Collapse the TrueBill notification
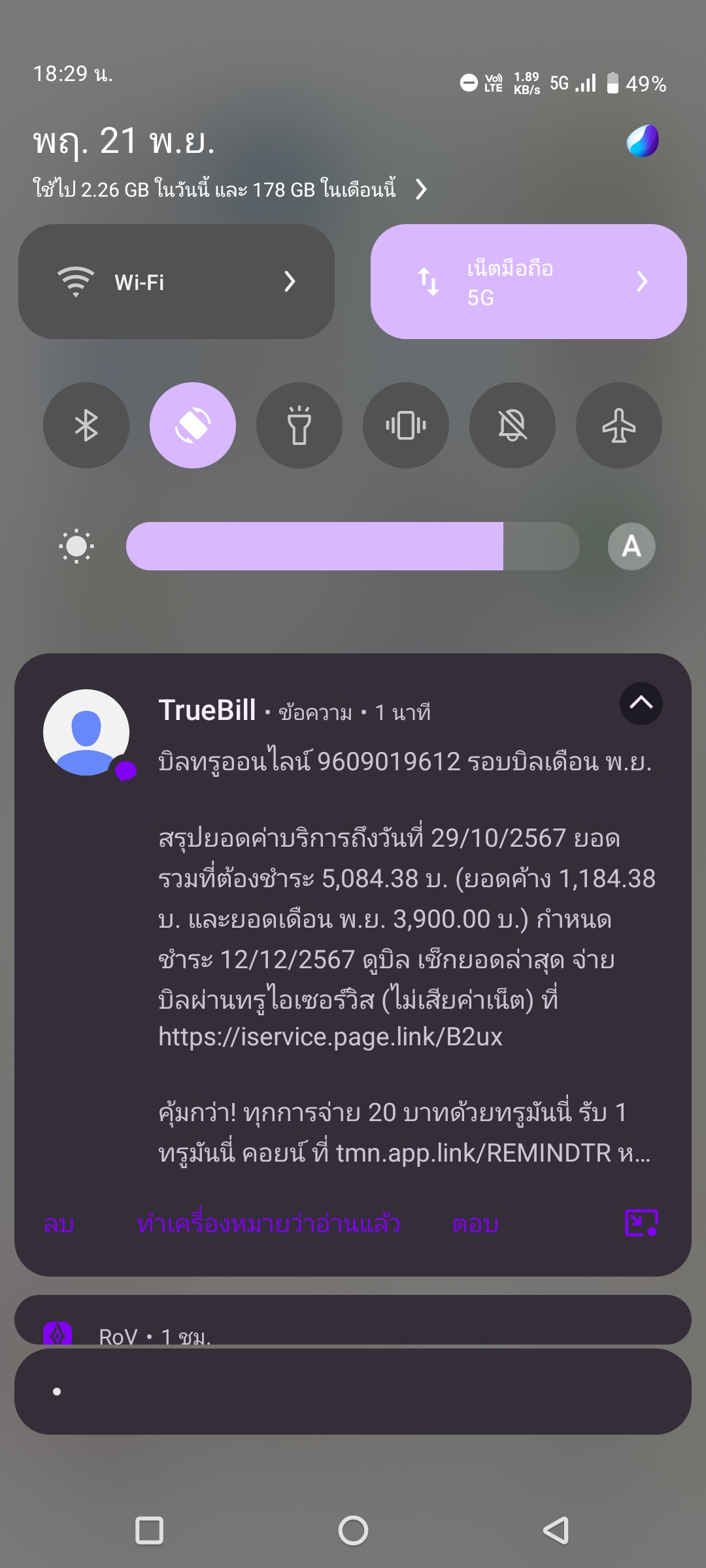Image resolution: width=706 pixels, height=1568 pixels. (641, 704)
